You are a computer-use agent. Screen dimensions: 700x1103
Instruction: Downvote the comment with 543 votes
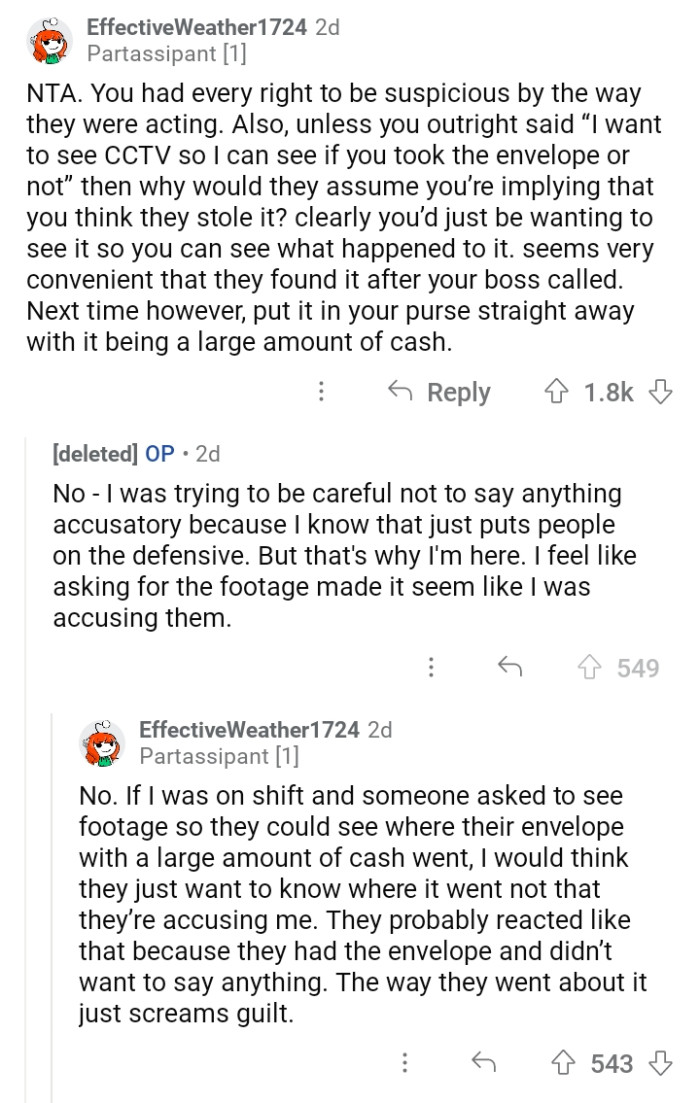pyautogui.click(x=660, y=1062)
